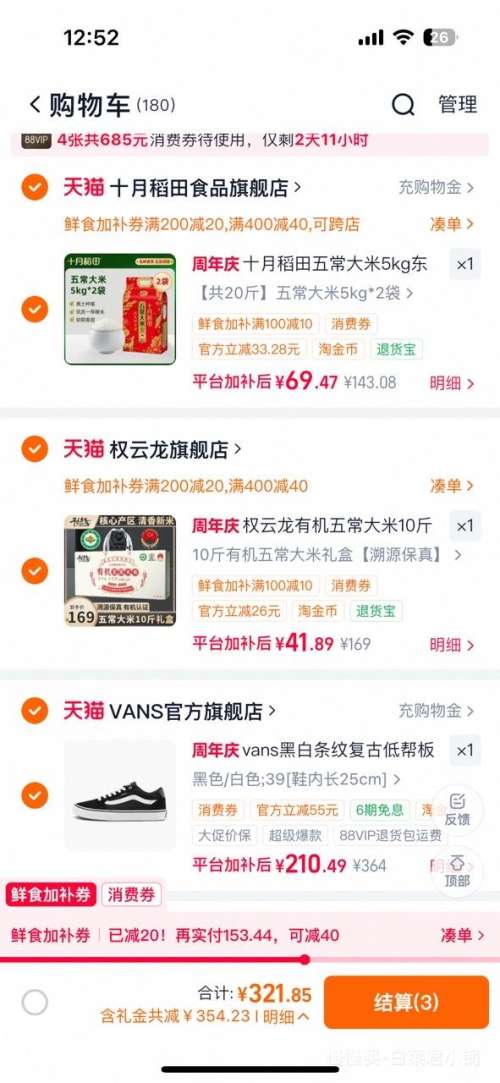Image resolution: width=500 pixels, height=1083 pixels.
Task: Deselect the 十月稻田五常大米 item checkbox
Action: 35,309
